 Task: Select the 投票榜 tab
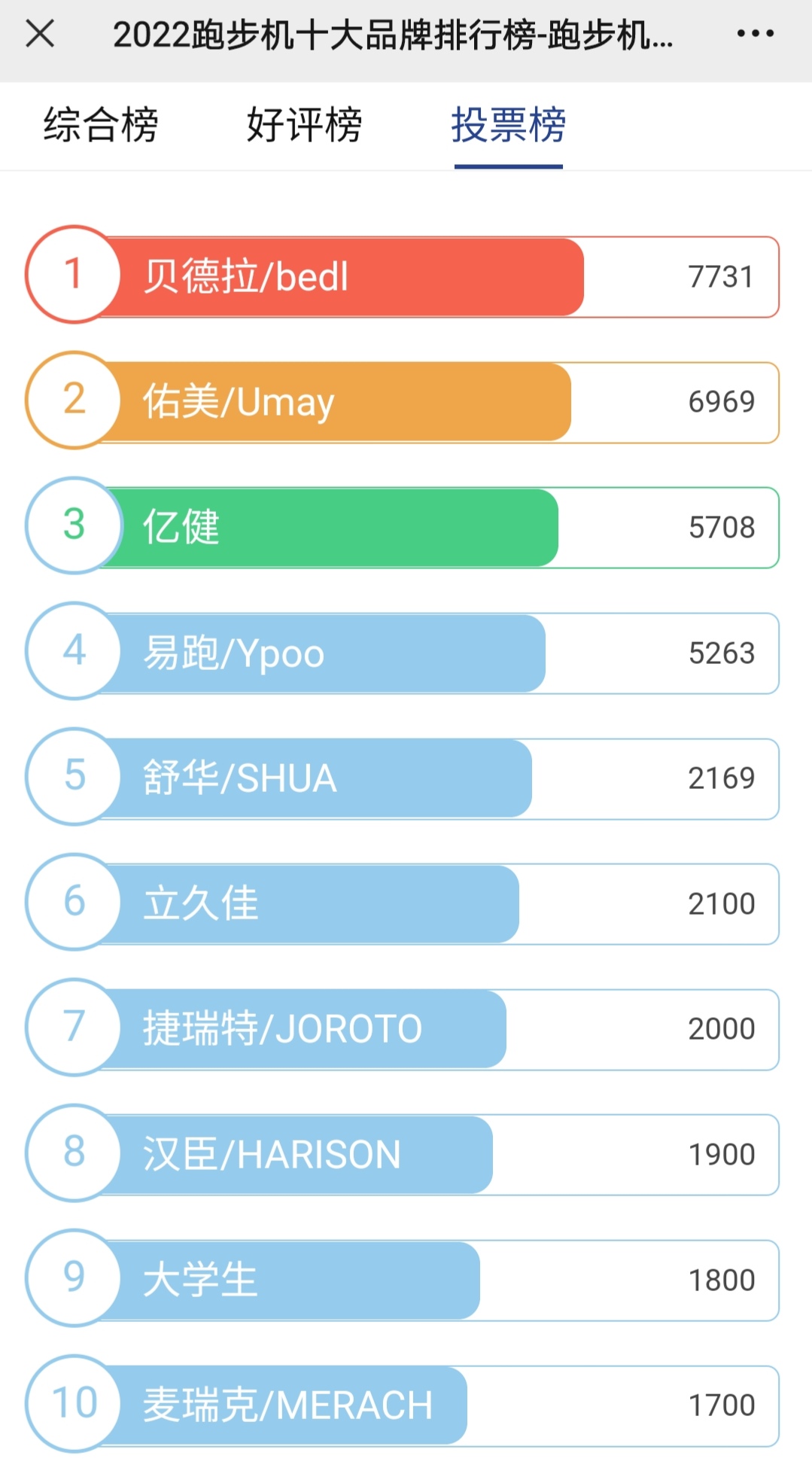[x=508, y=125]
